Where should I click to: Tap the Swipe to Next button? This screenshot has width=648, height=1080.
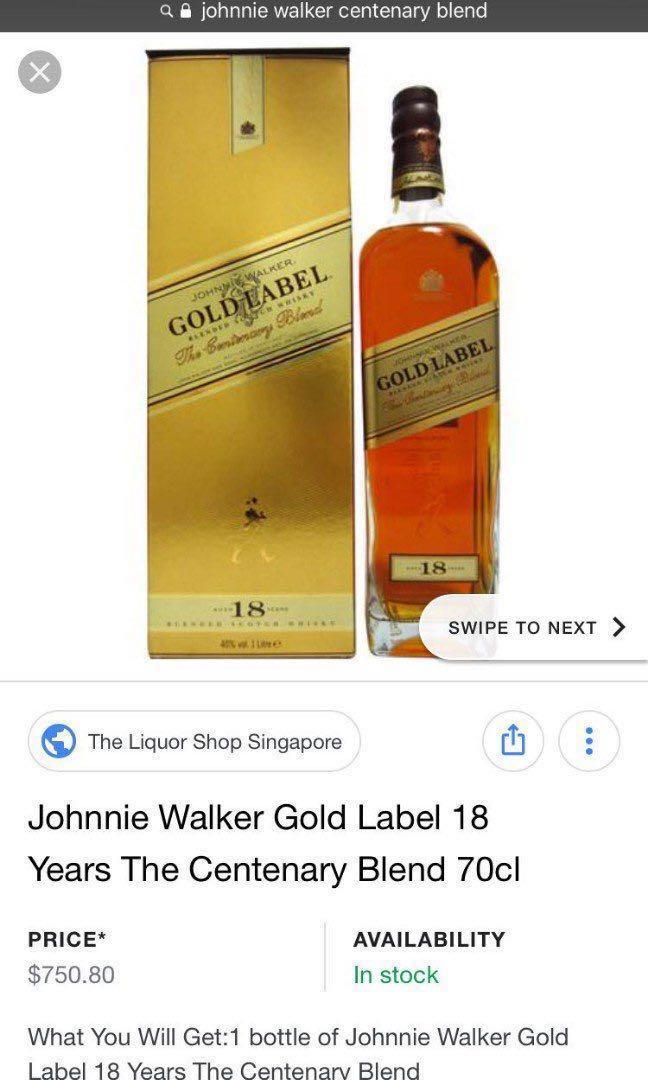[x=537, y=627]
